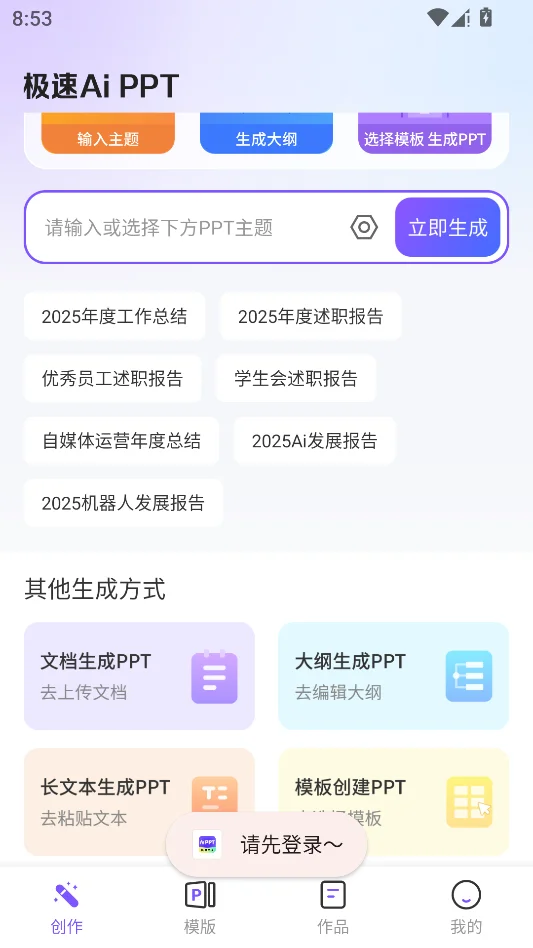Tap the 立即生成 button
The width and height of the screenshot is (533, 948).
(x=448, y=227)
